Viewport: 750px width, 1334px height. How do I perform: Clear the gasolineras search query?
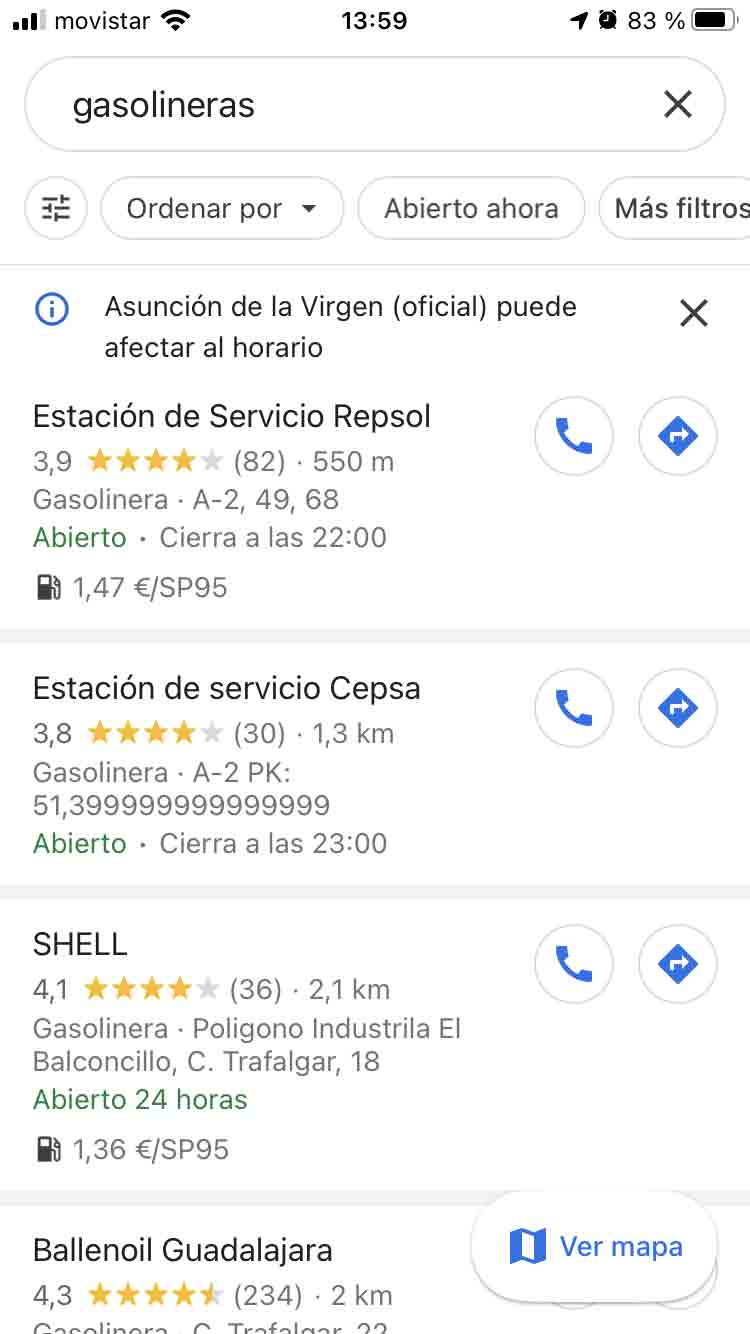coord(677,104)
